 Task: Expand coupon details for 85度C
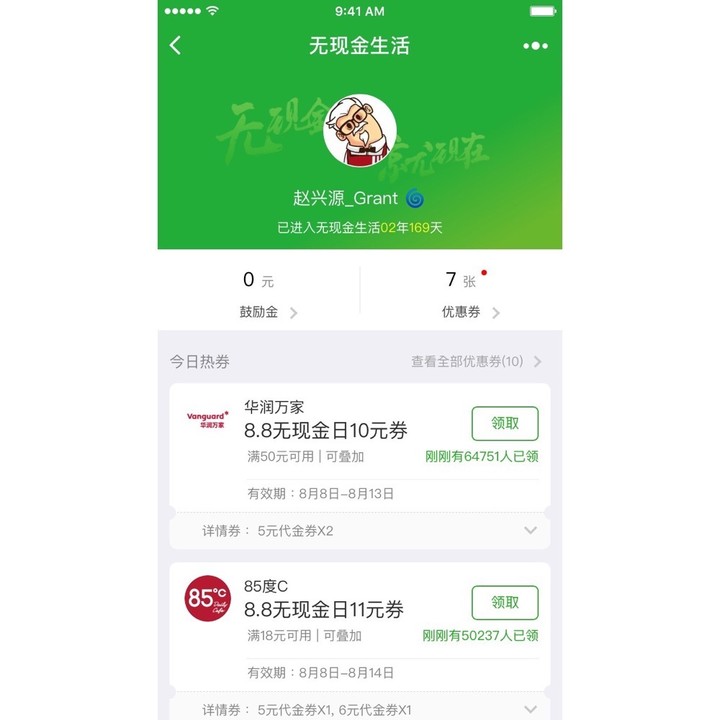pos(530,710)
